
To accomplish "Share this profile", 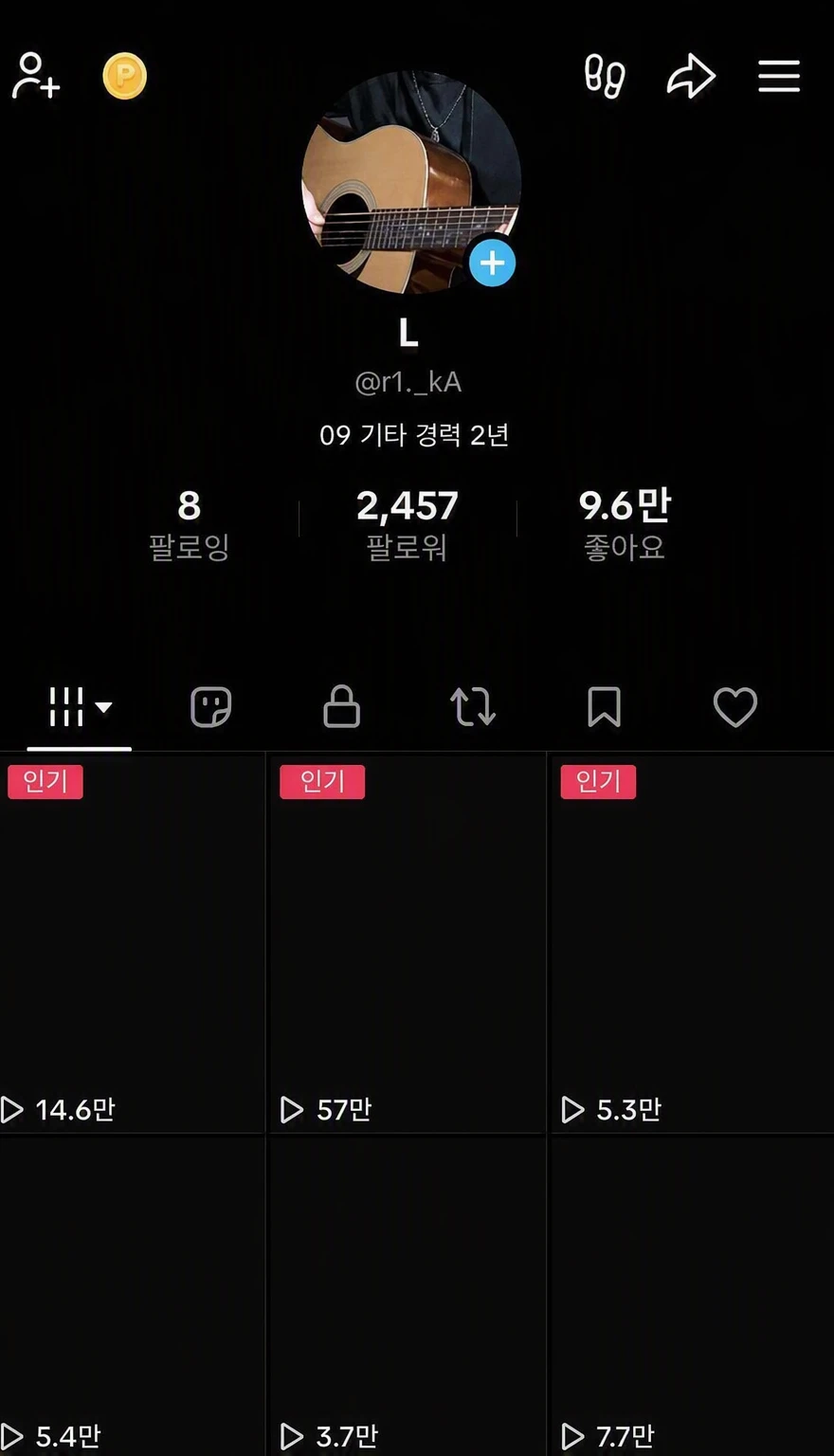I will tap(691, 76).
